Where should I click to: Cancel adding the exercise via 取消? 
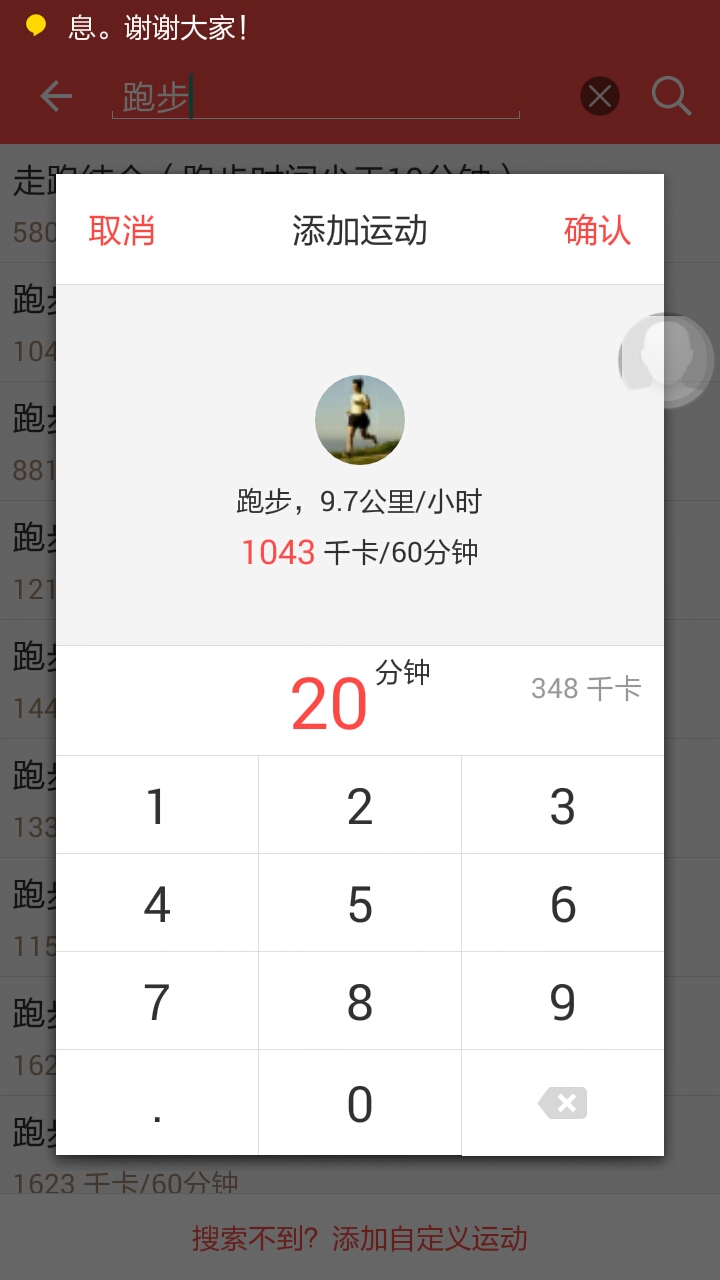(x=121, y=230)
